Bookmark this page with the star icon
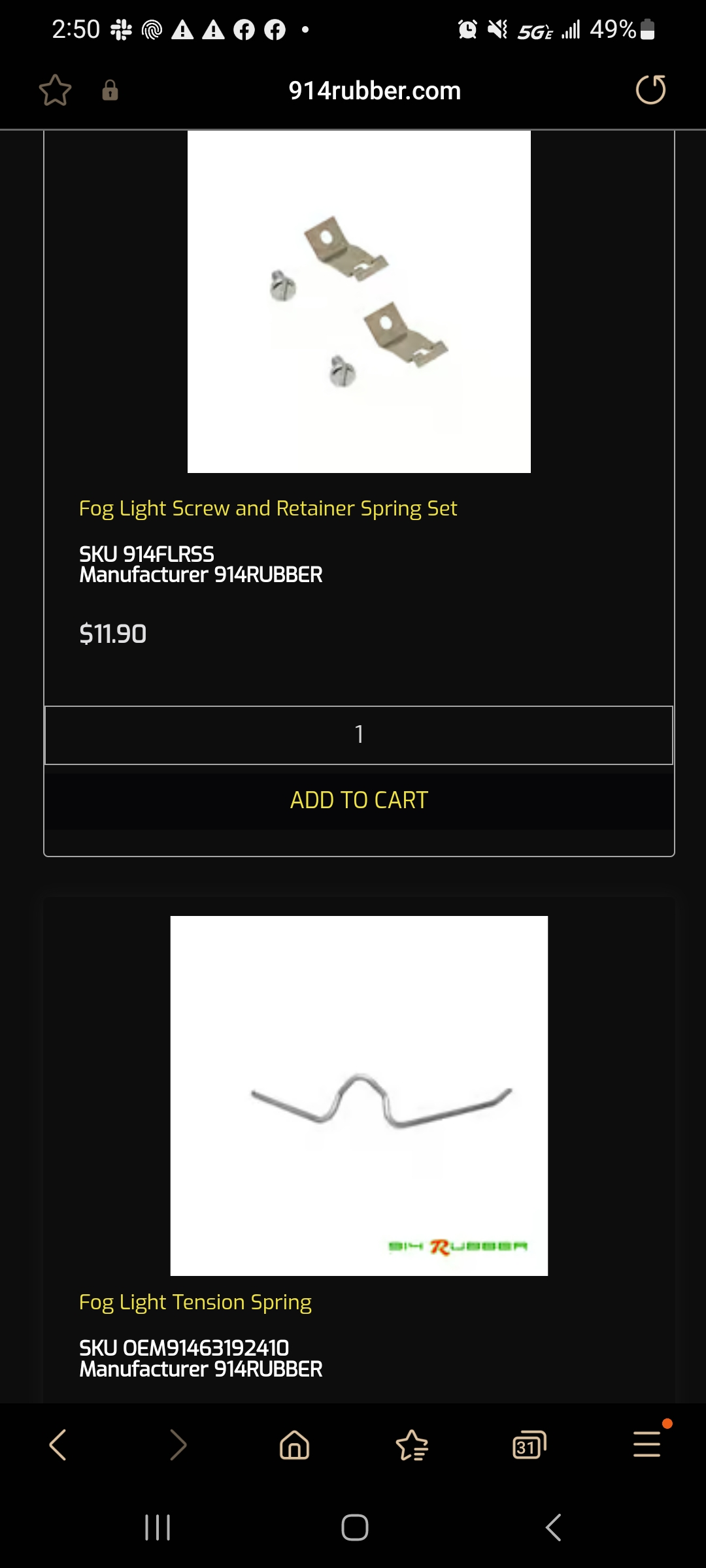 [x=55, y=90]
